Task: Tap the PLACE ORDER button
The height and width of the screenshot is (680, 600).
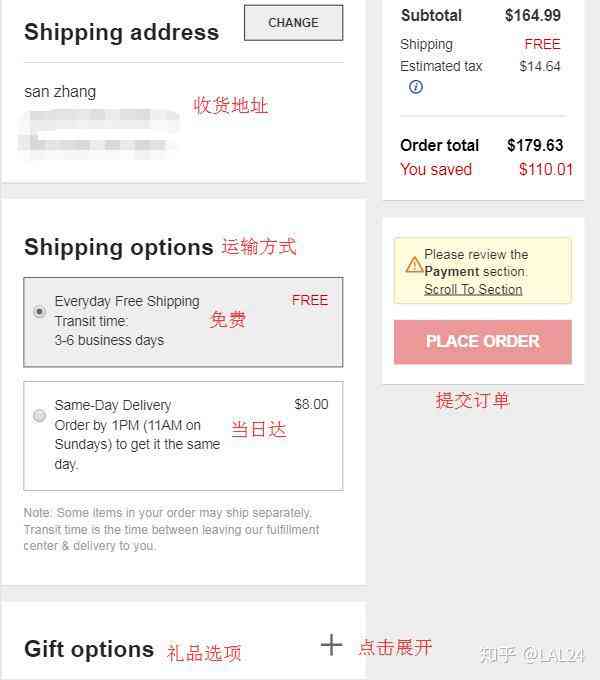Action: click(482, 341)
